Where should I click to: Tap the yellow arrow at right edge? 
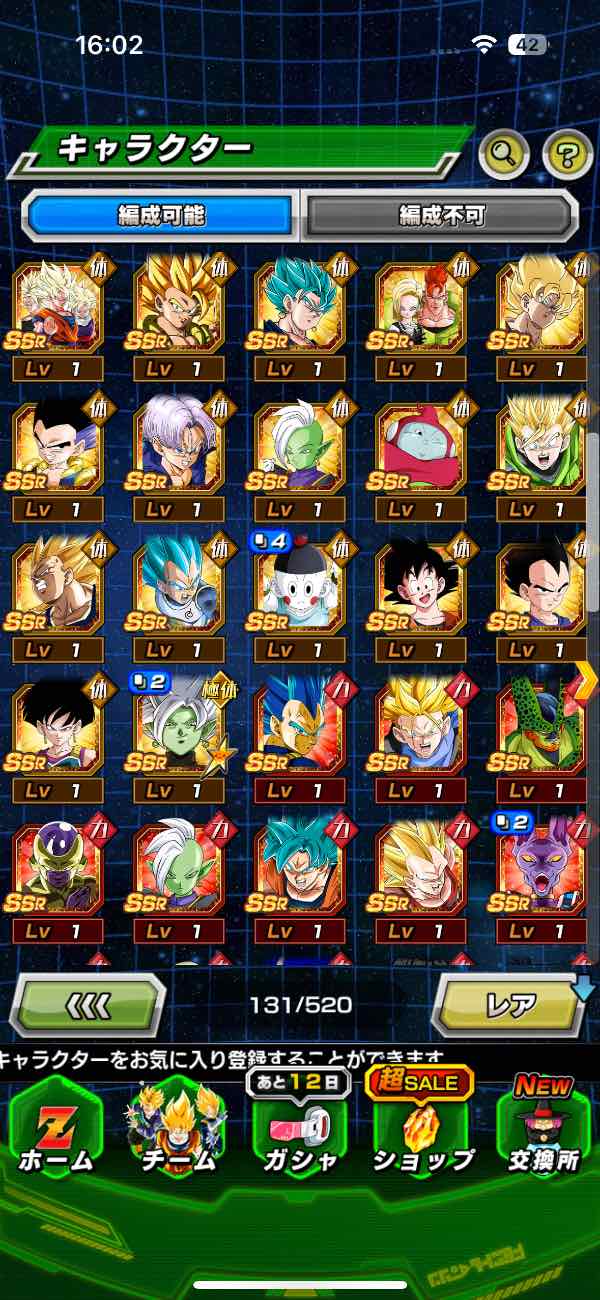586,677
